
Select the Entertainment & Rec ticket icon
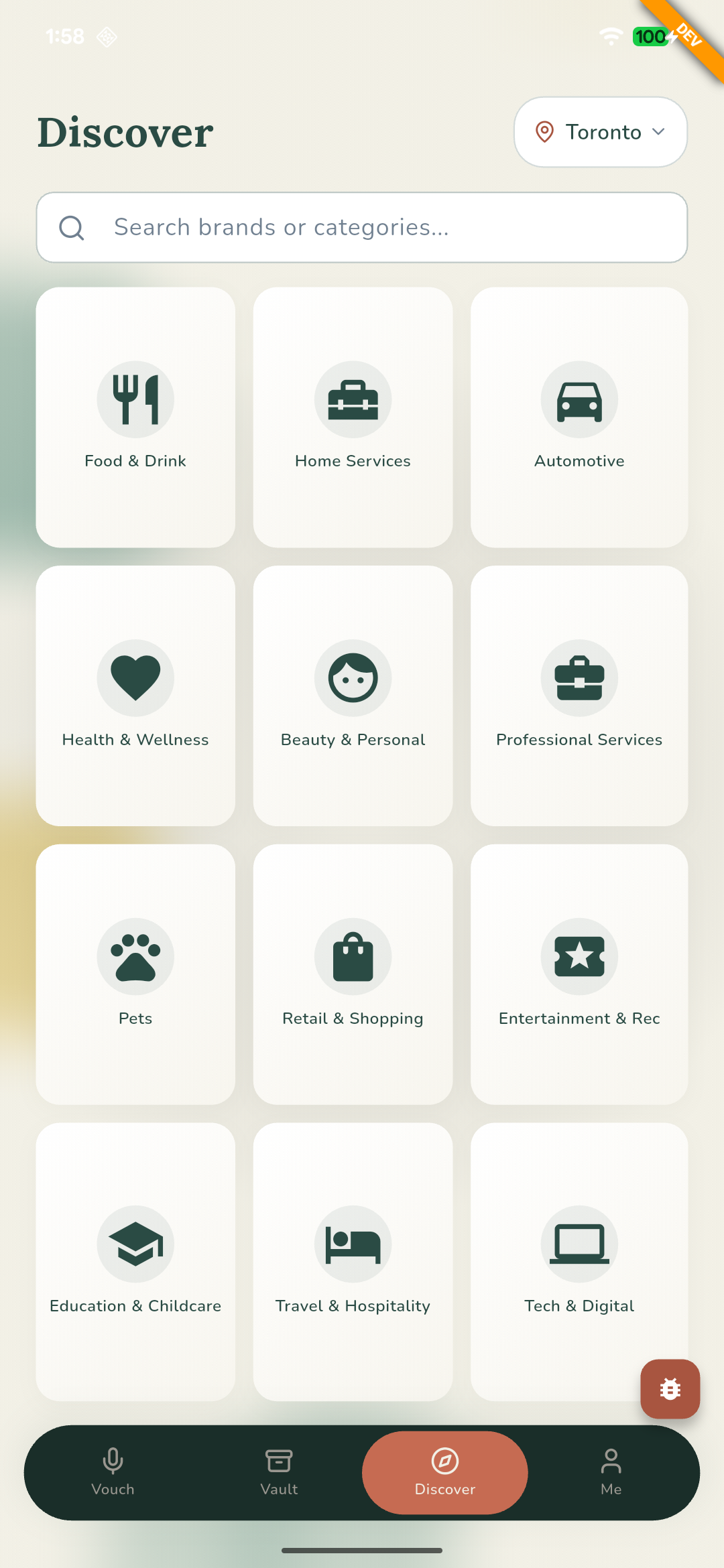579,957
